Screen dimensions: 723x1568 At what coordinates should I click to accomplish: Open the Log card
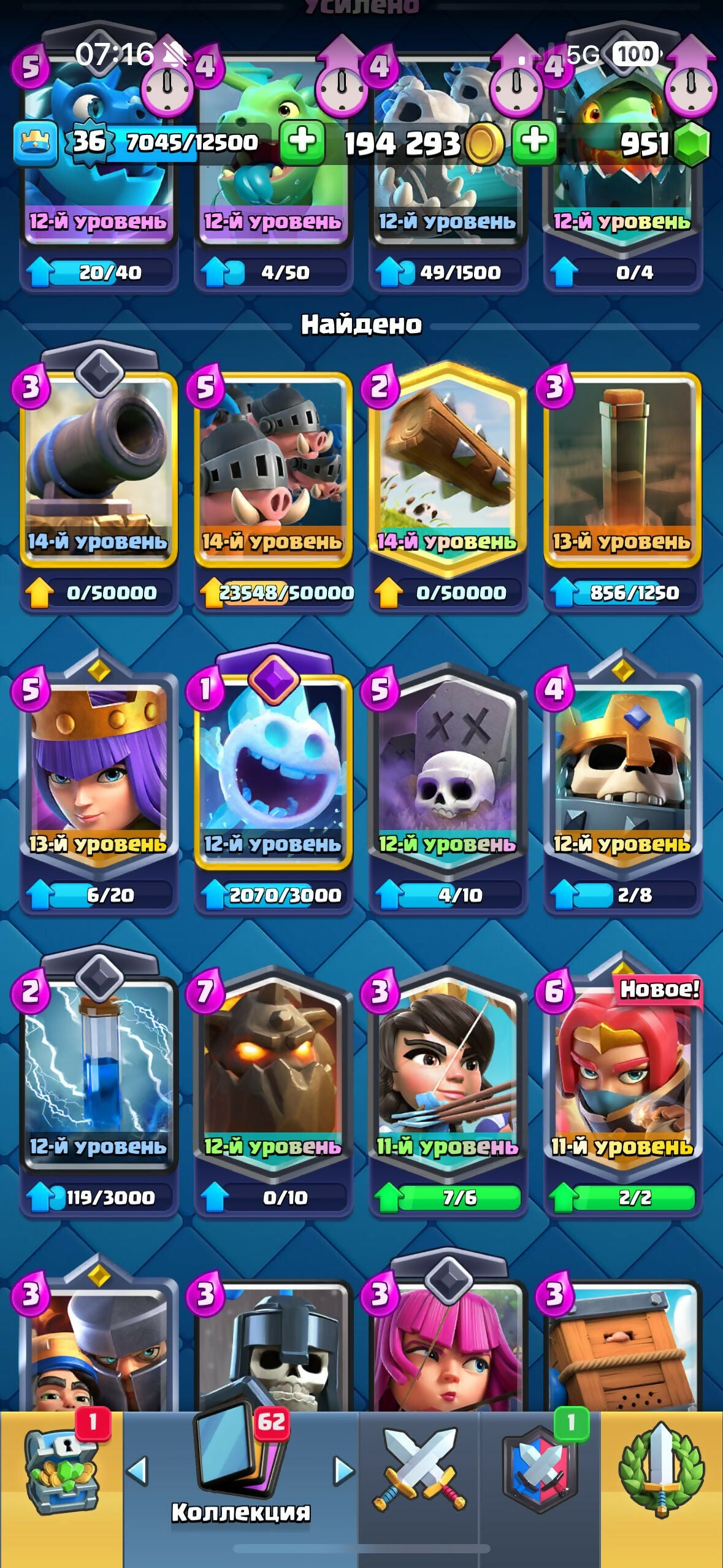click(x=448, y=466)
